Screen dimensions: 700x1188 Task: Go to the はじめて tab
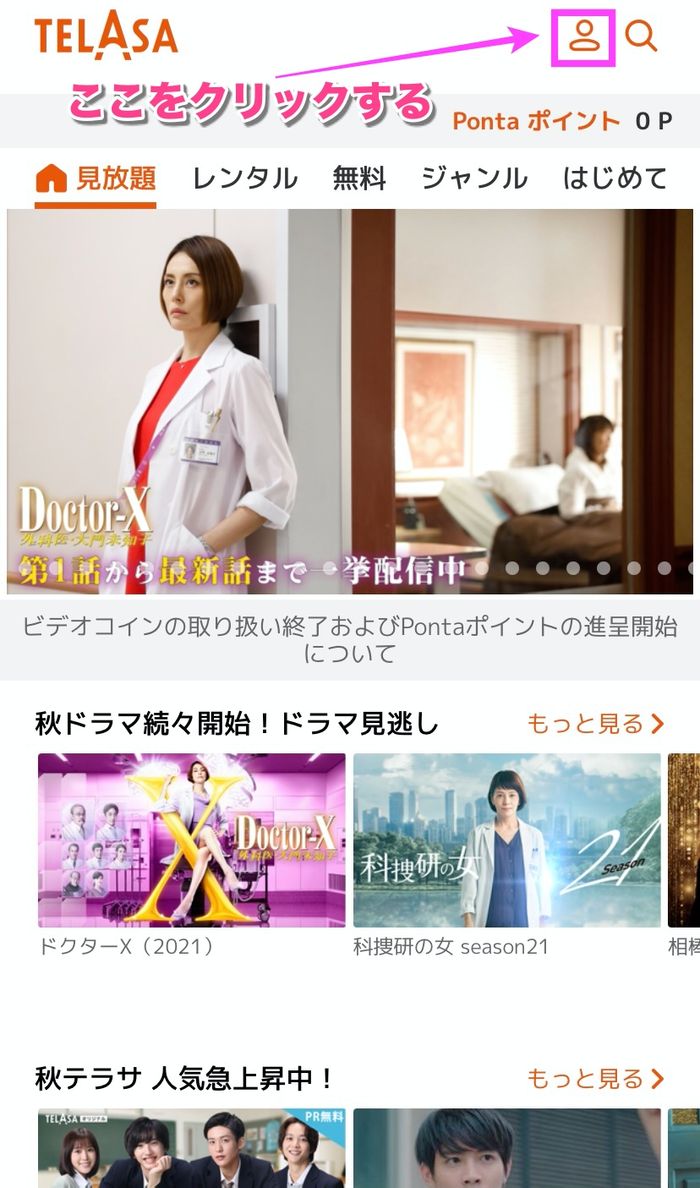coord(615,179)
